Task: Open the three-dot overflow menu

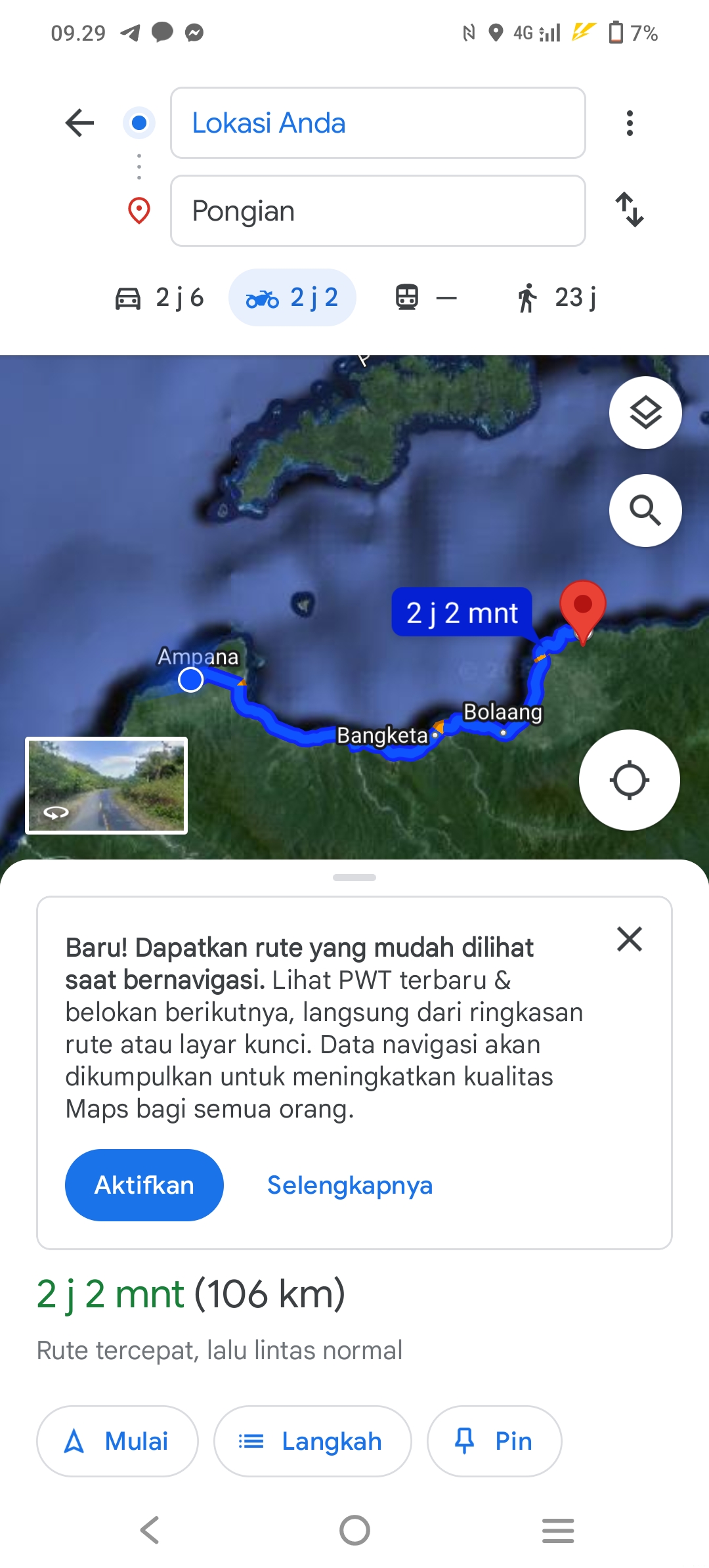Action: click(x=630, y=123)
